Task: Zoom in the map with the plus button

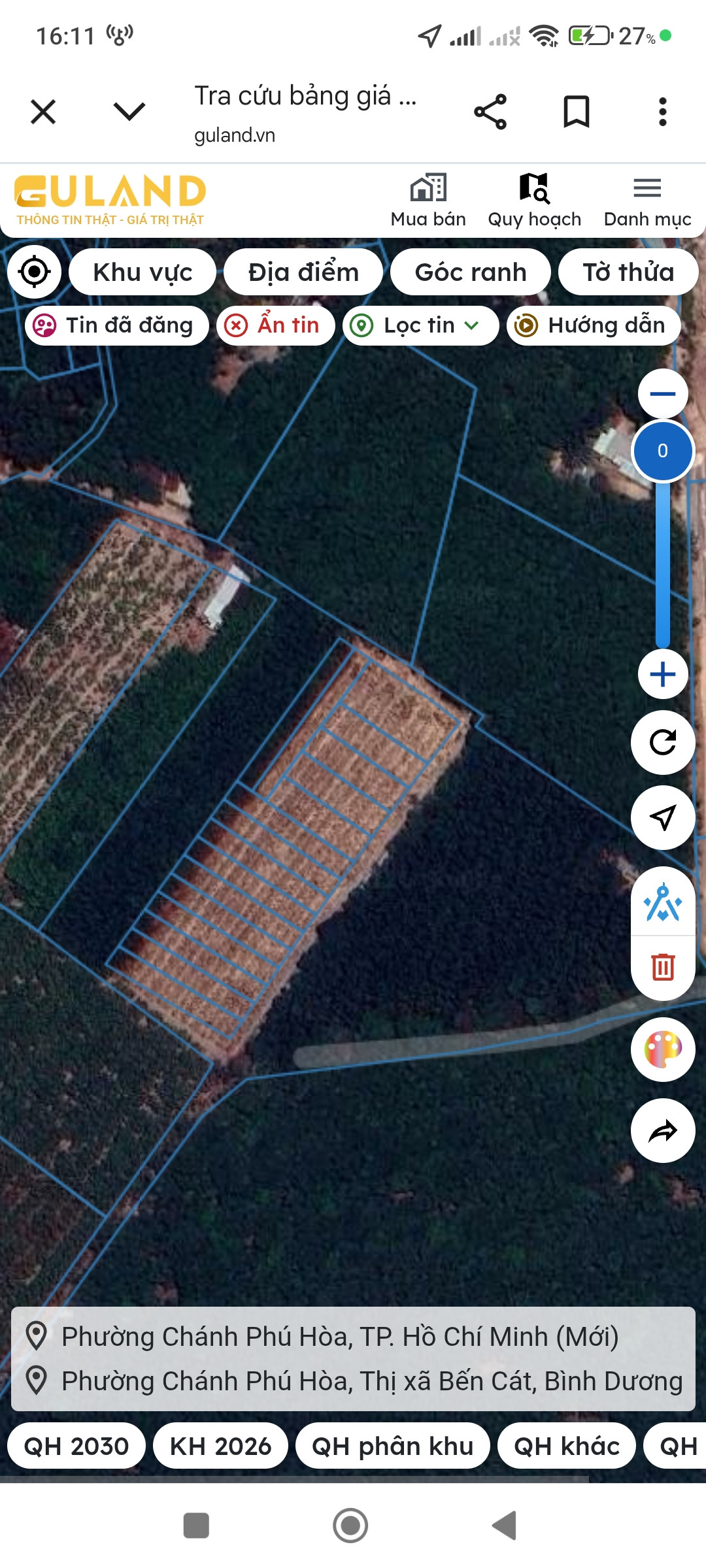Action: coord(663,674)
